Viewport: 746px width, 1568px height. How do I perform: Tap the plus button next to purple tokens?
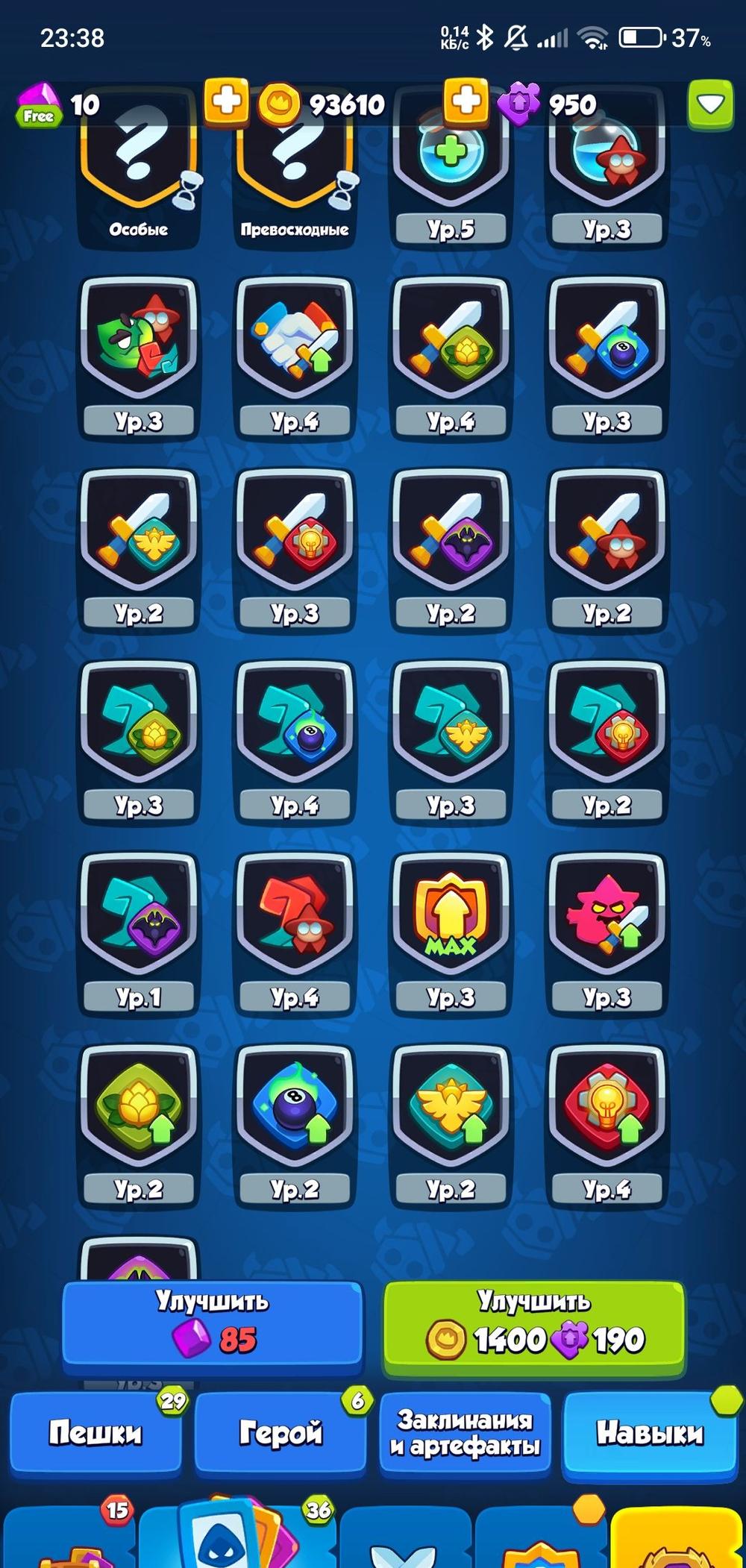tap(466, 100)
